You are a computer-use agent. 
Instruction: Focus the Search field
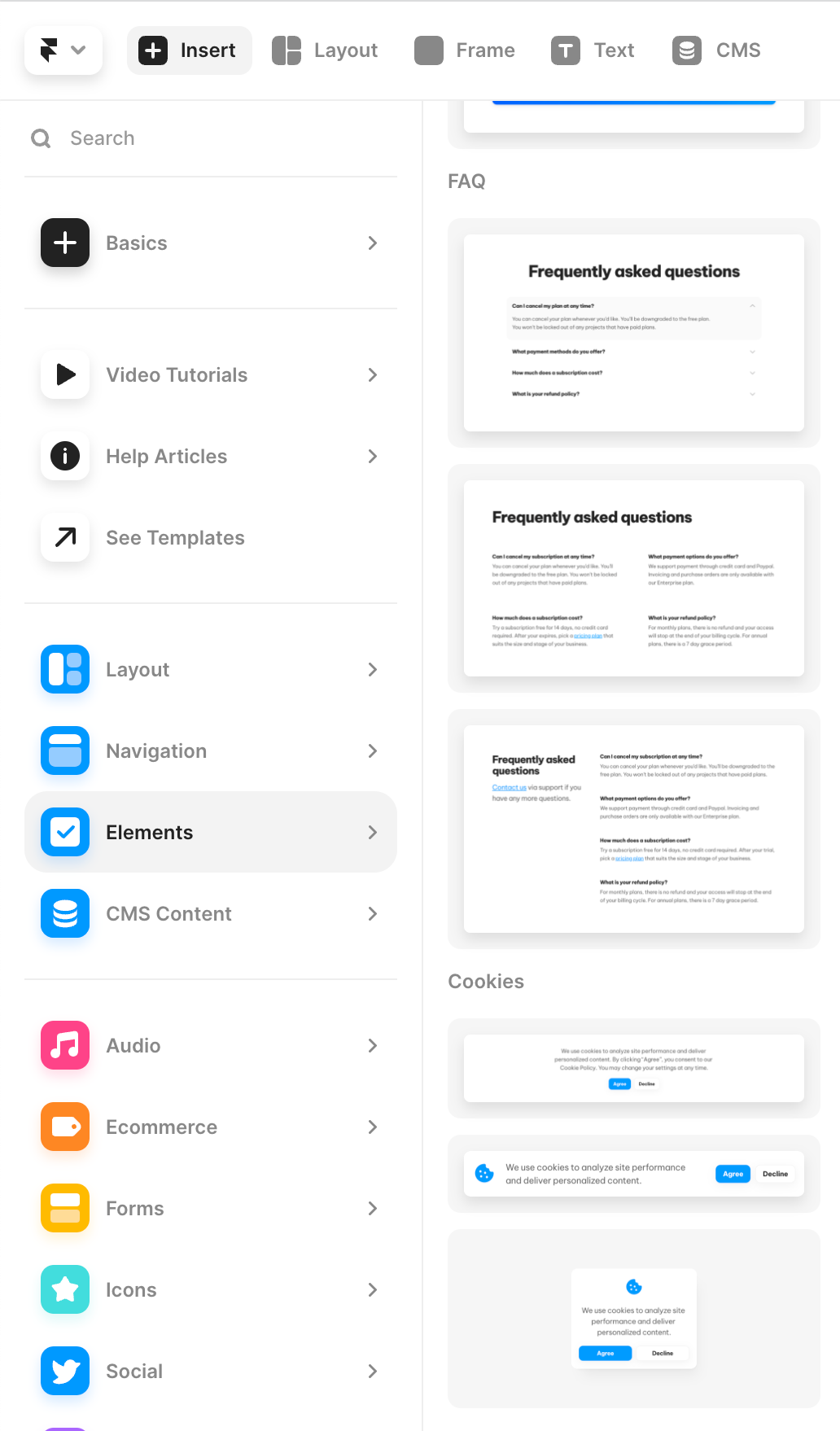coord(212,138)
